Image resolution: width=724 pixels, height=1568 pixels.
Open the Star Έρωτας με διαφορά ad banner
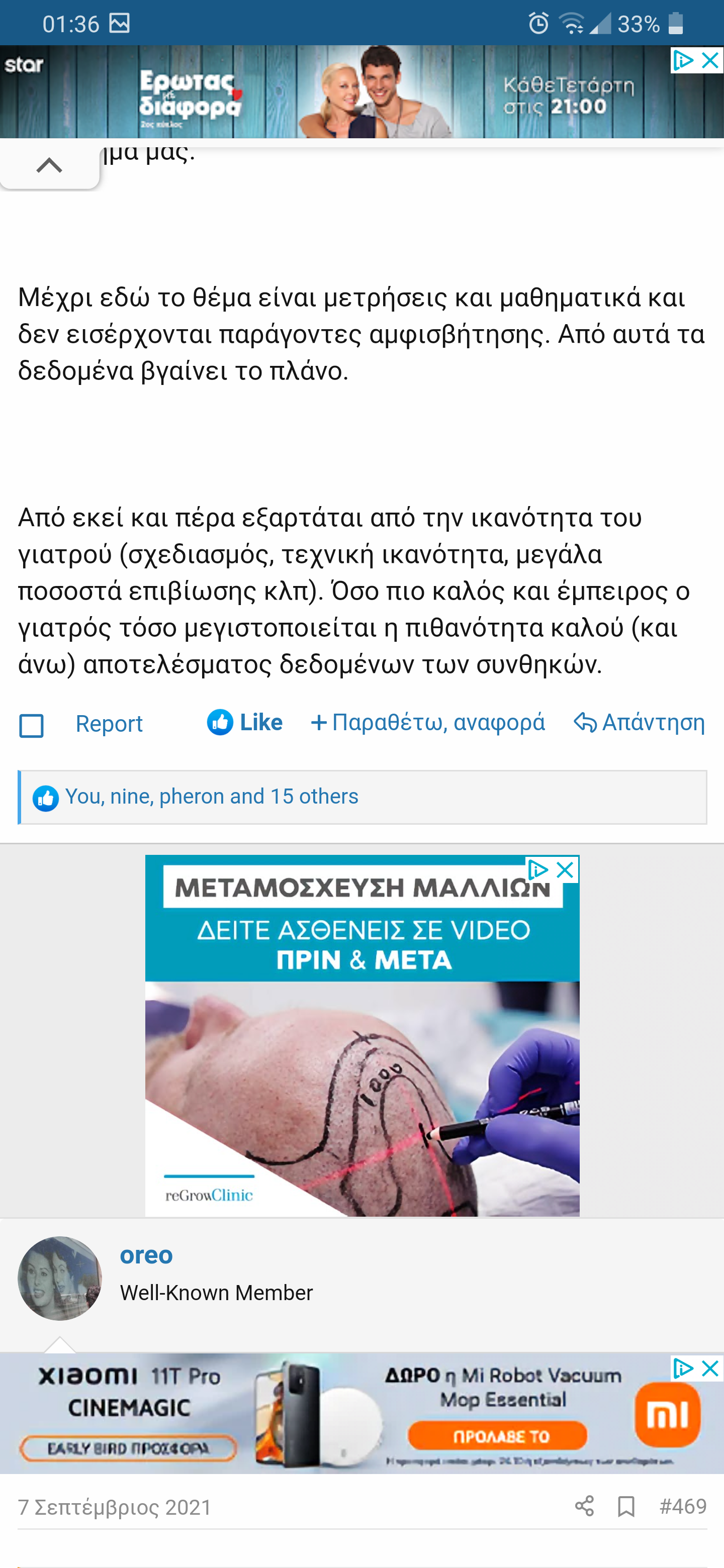tap(361, 92)
